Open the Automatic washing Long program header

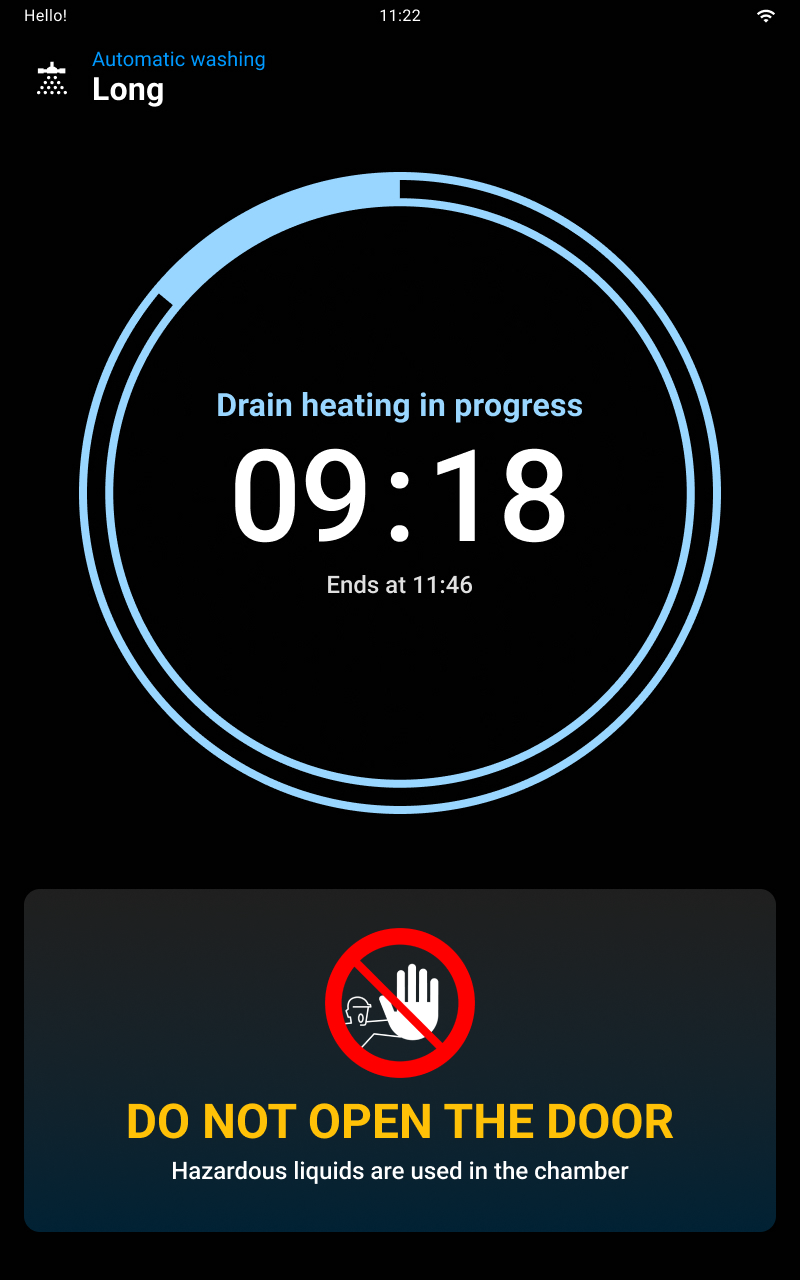[150, 77]
